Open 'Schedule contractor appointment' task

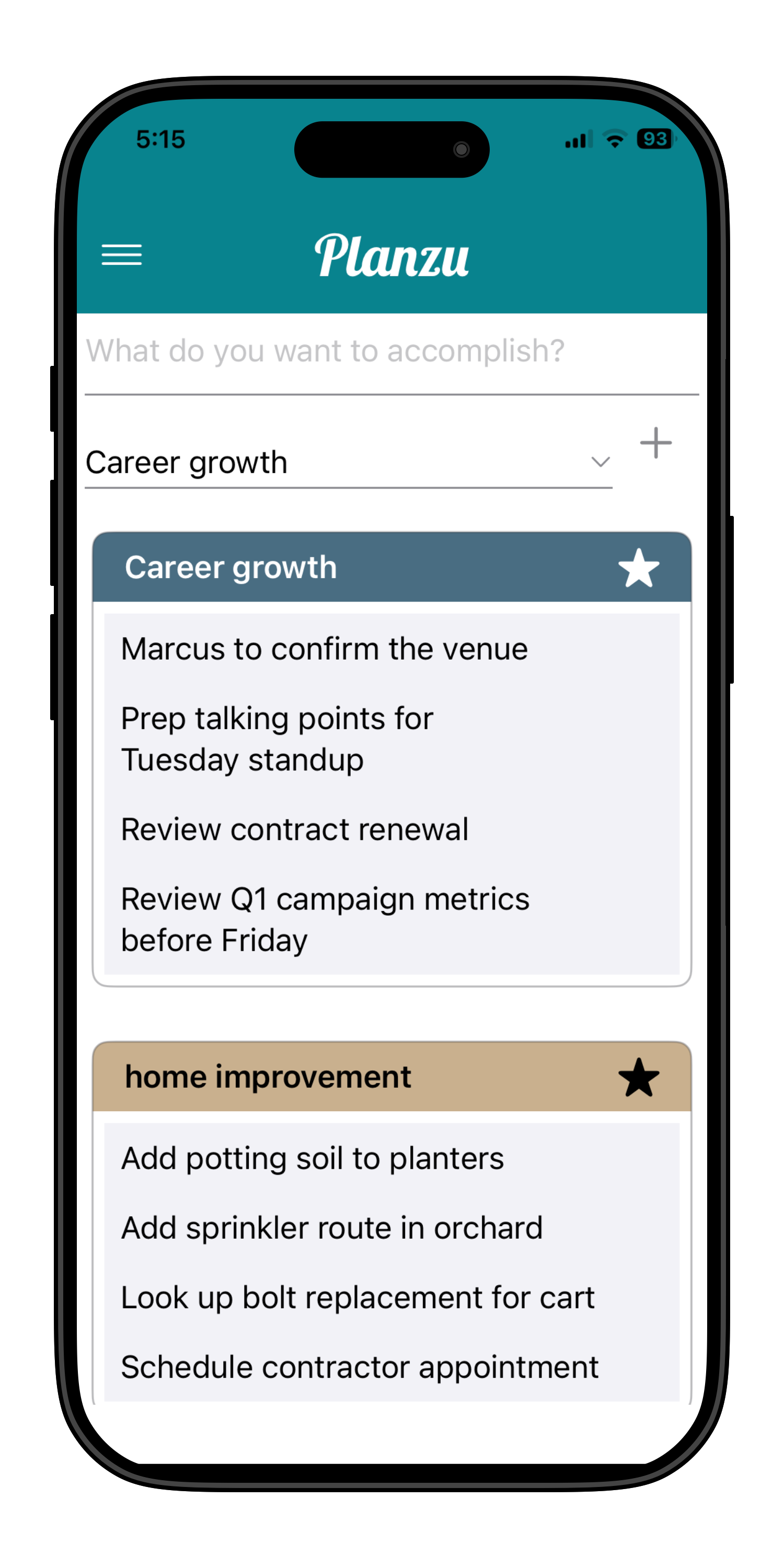(x=359, y=1367)
